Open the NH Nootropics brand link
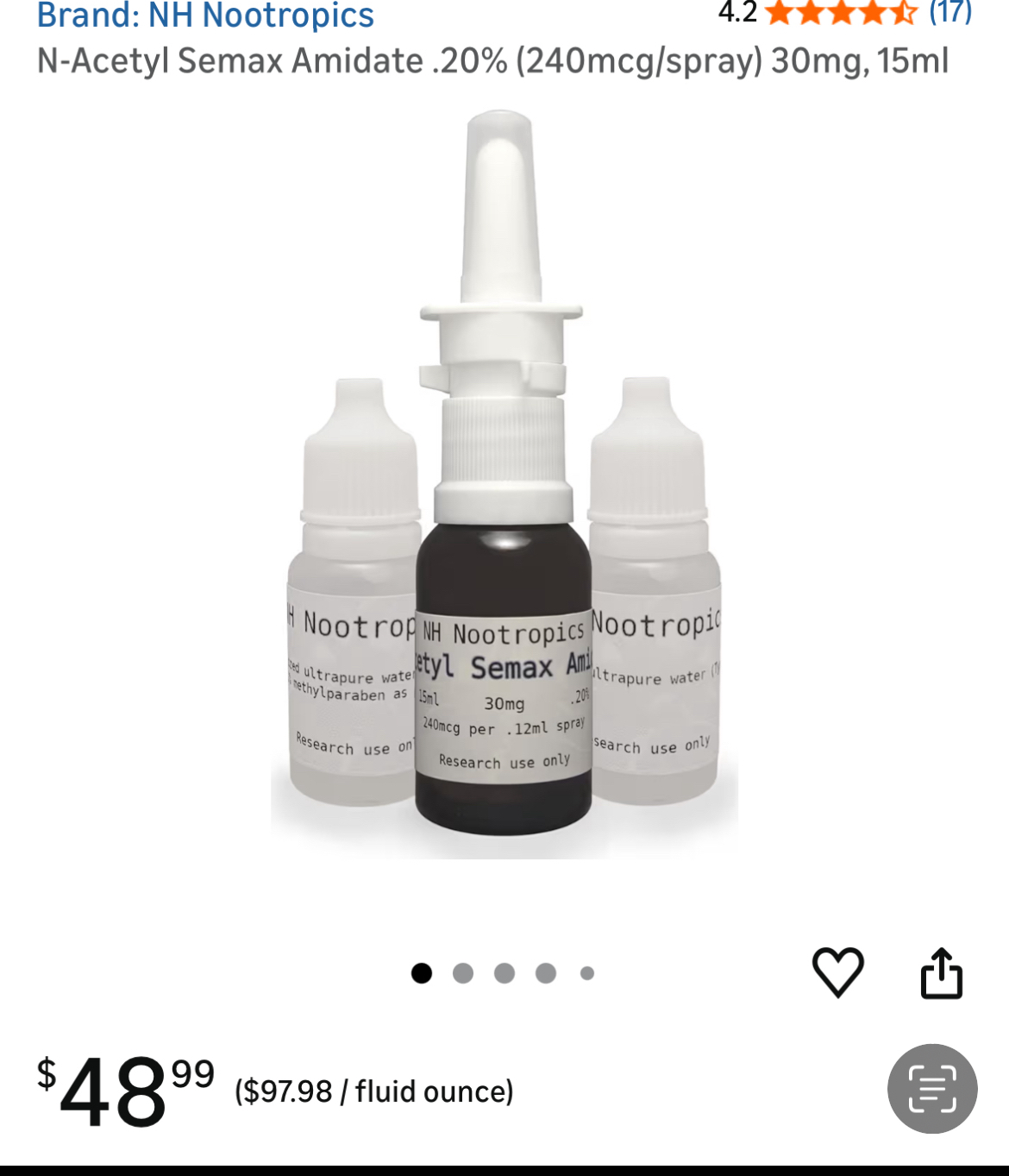 point(205,16)
